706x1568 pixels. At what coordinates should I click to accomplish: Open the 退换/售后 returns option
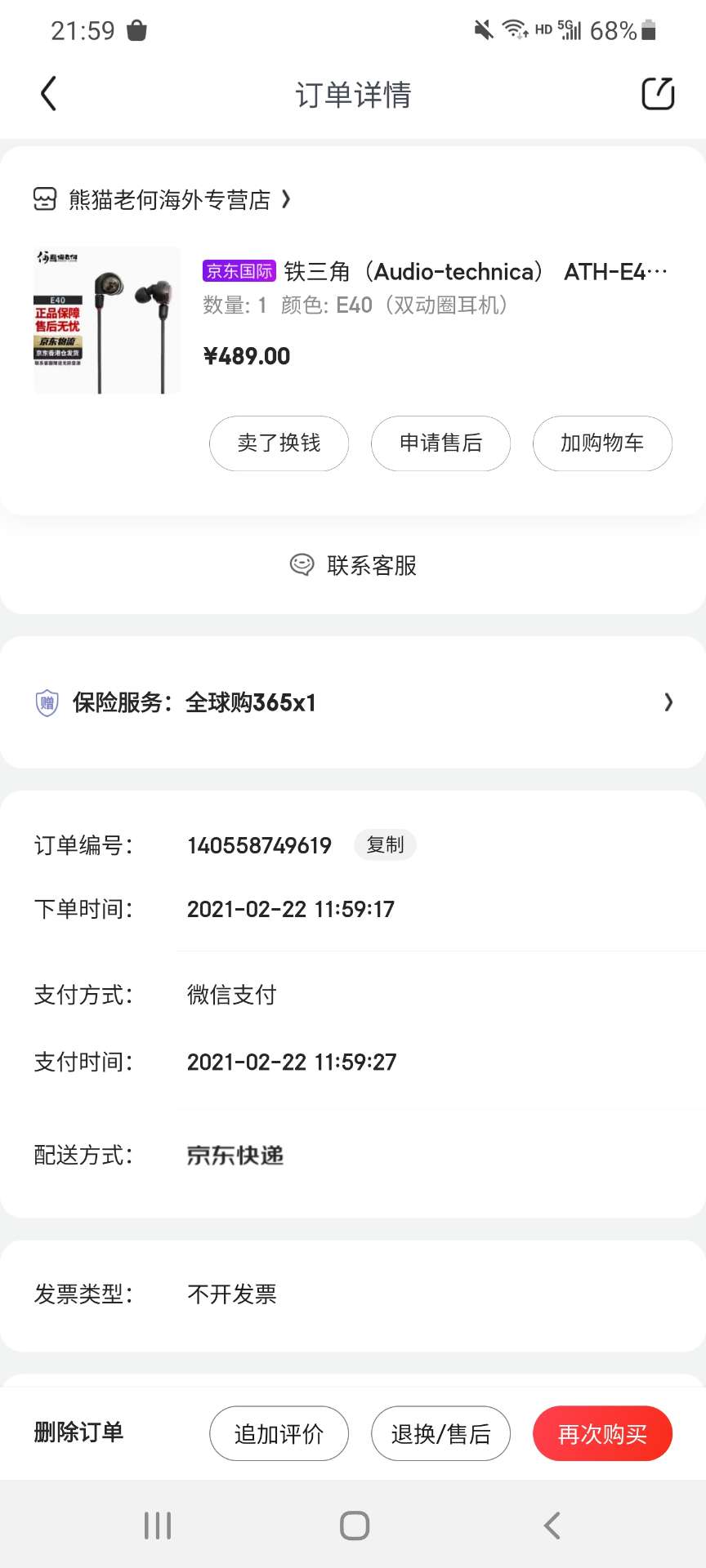[x=440, y=1434]
